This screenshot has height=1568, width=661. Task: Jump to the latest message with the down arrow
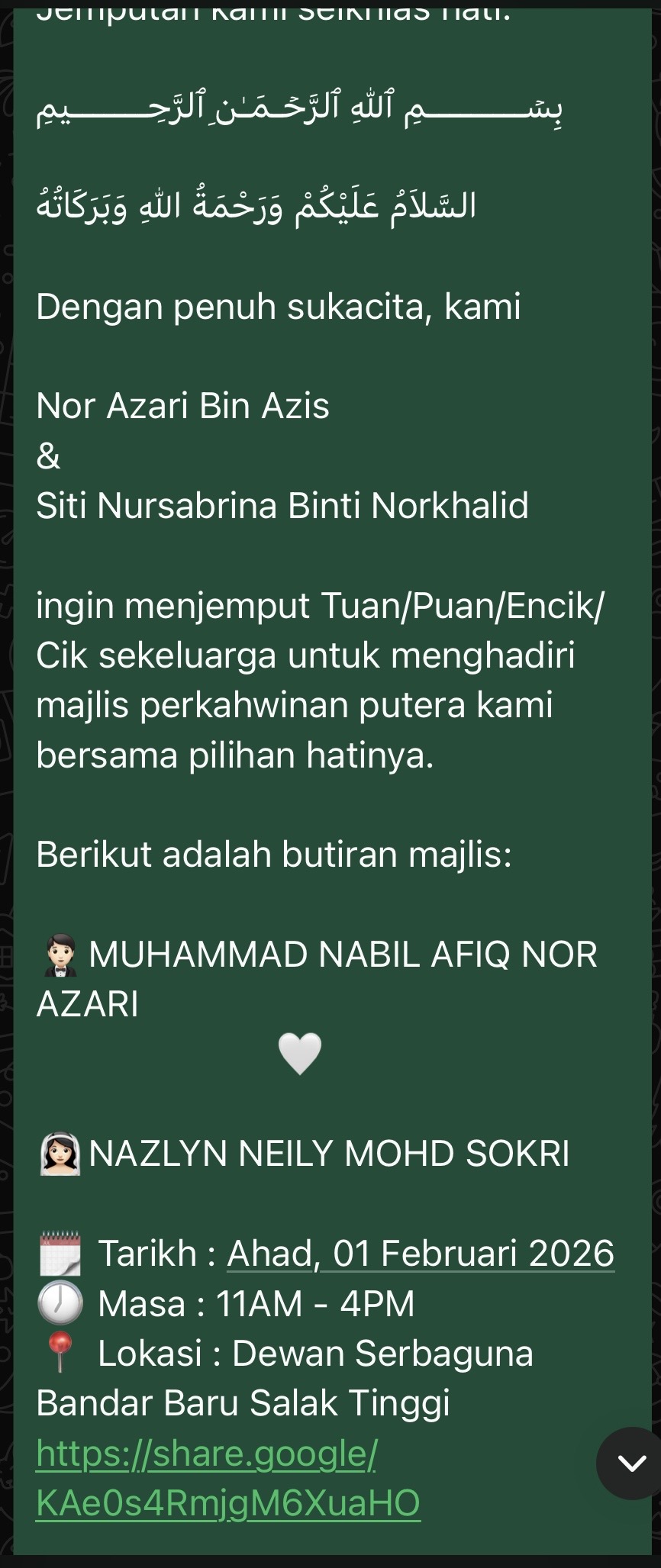pos(630,1463)
